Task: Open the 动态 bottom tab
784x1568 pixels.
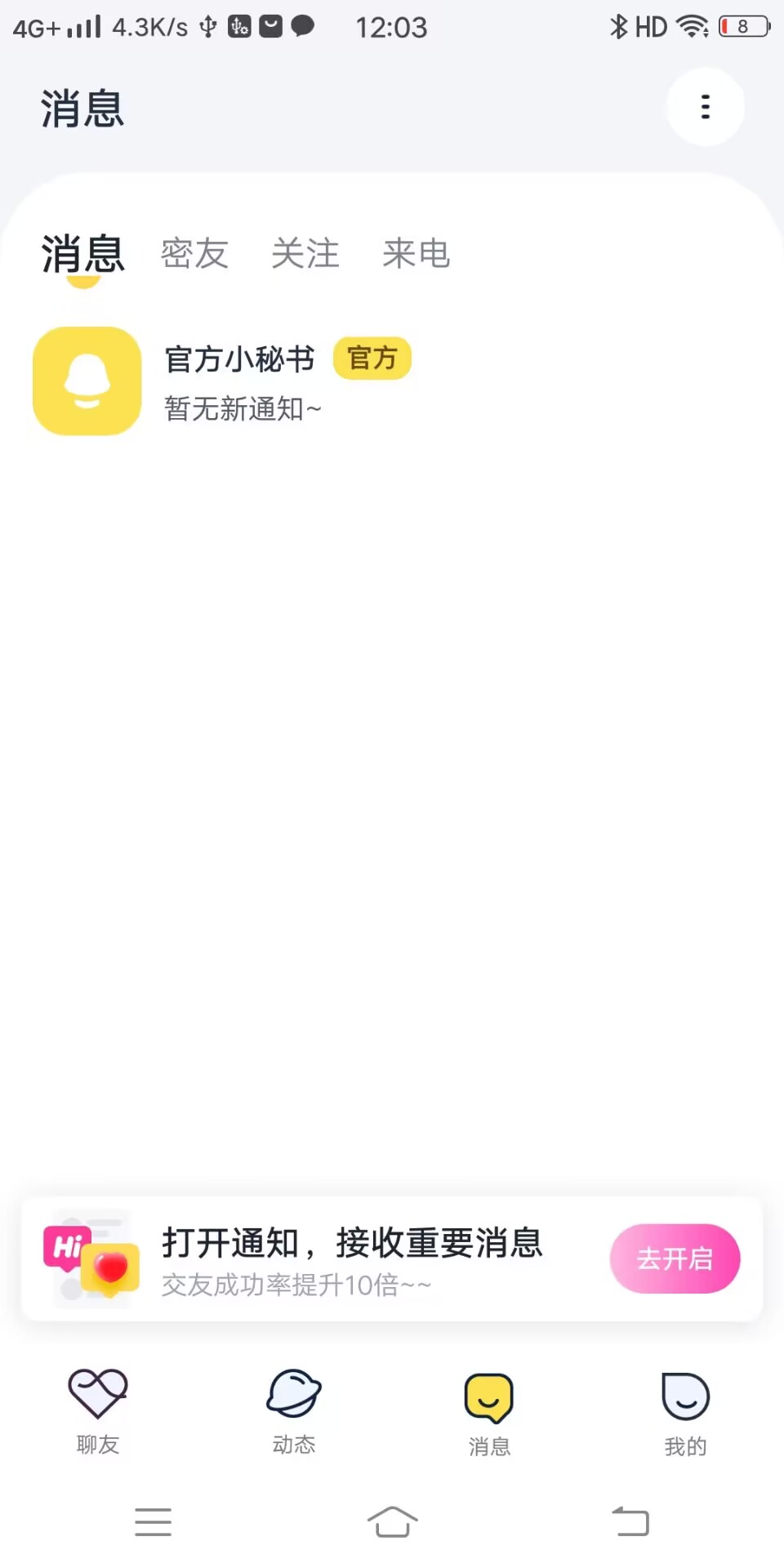Action: point(294,1412)
